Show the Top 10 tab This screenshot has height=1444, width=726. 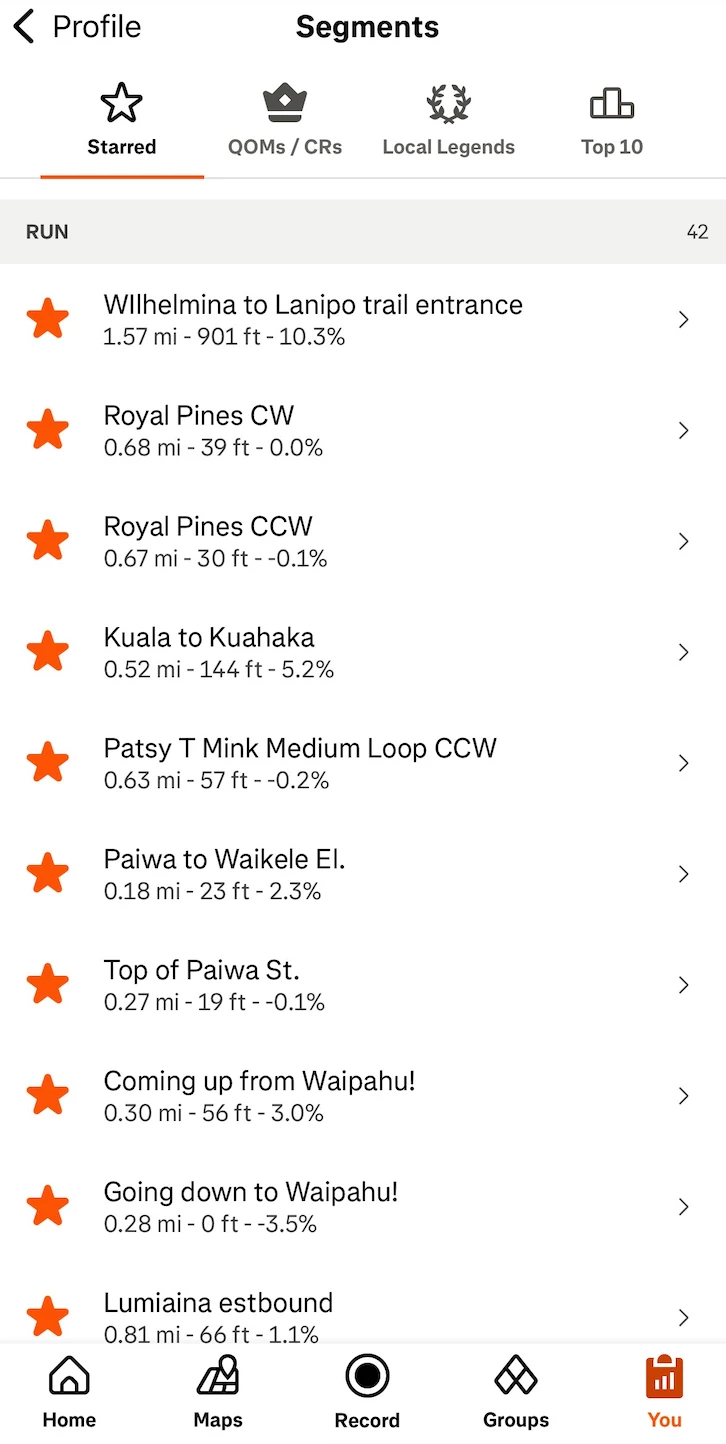tap(611, 121)
